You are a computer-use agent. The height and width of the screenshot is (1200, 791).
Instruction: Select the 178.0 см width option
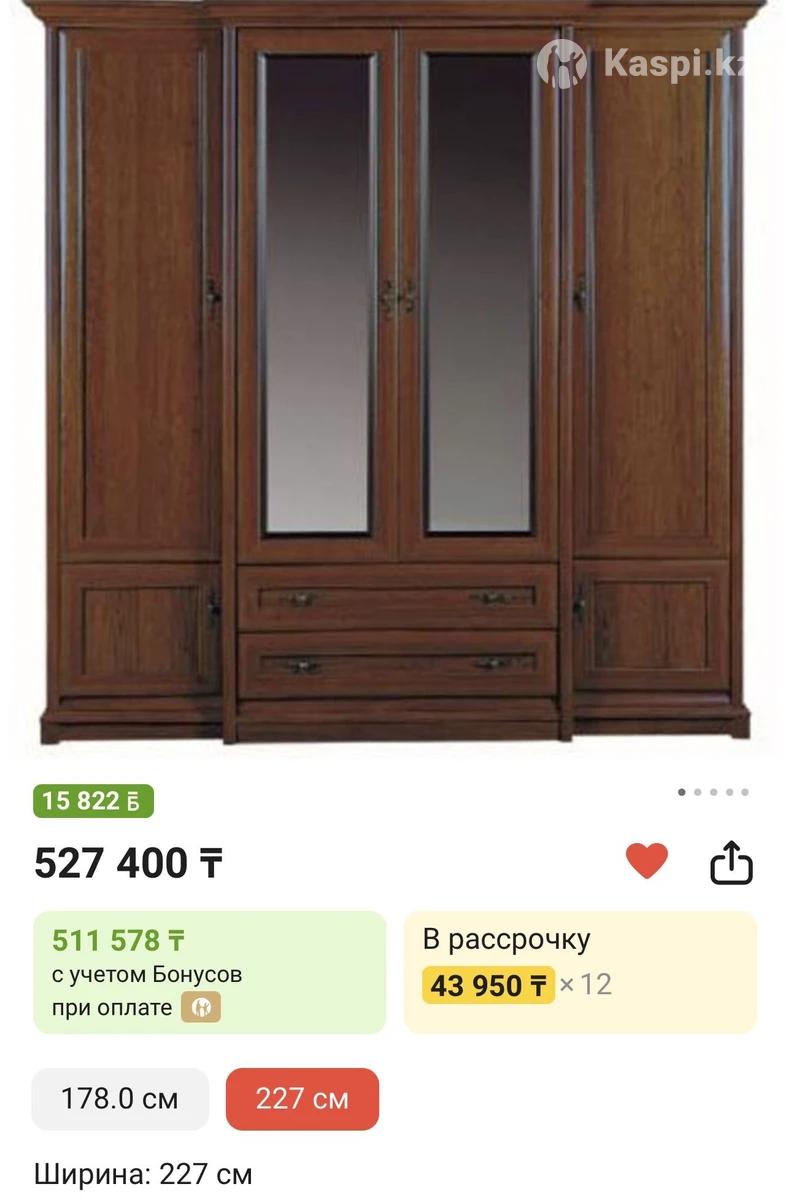(x=120, y=1099)
